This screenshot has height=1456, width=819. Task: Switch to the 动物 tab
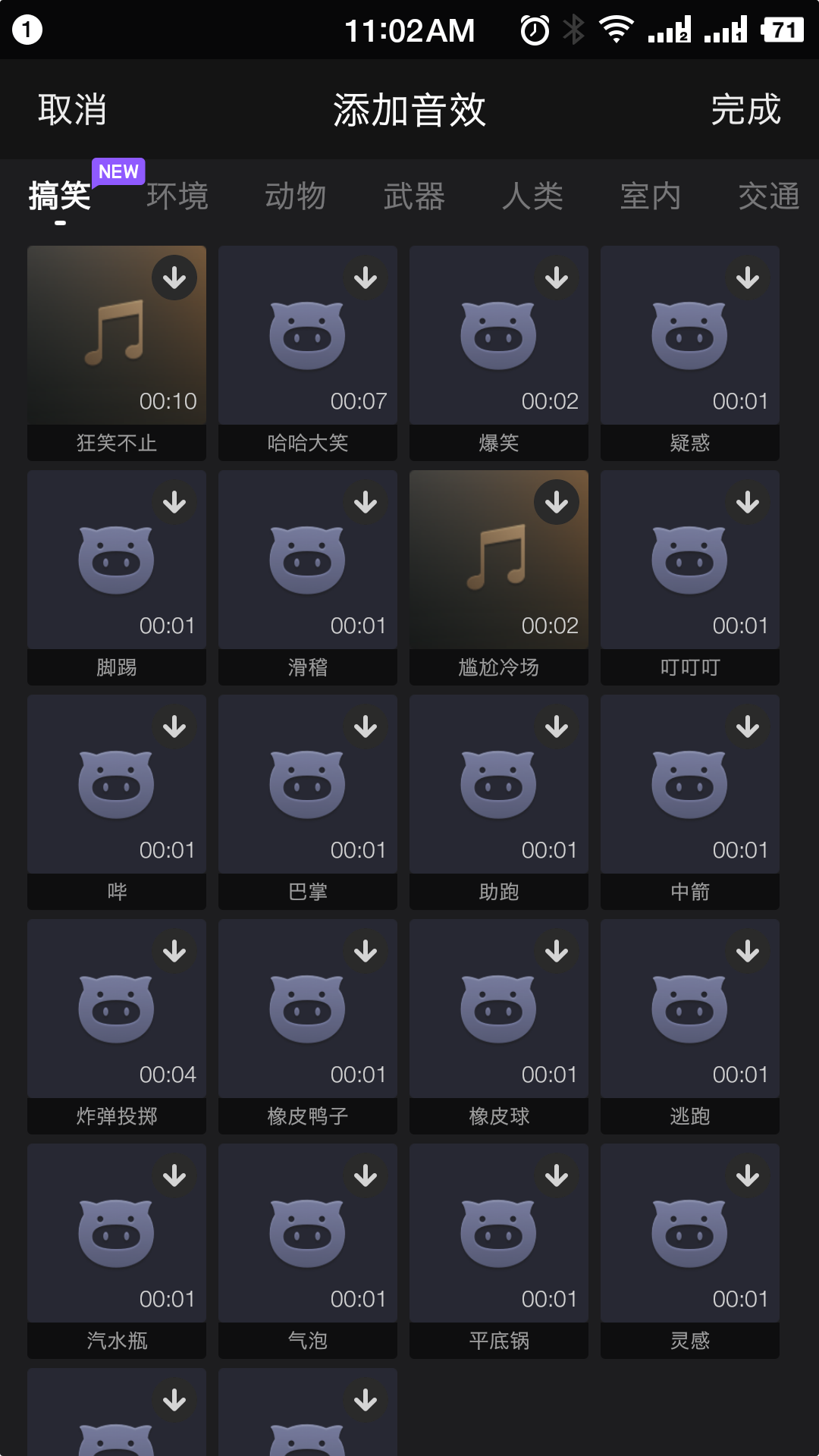point(296,196)
